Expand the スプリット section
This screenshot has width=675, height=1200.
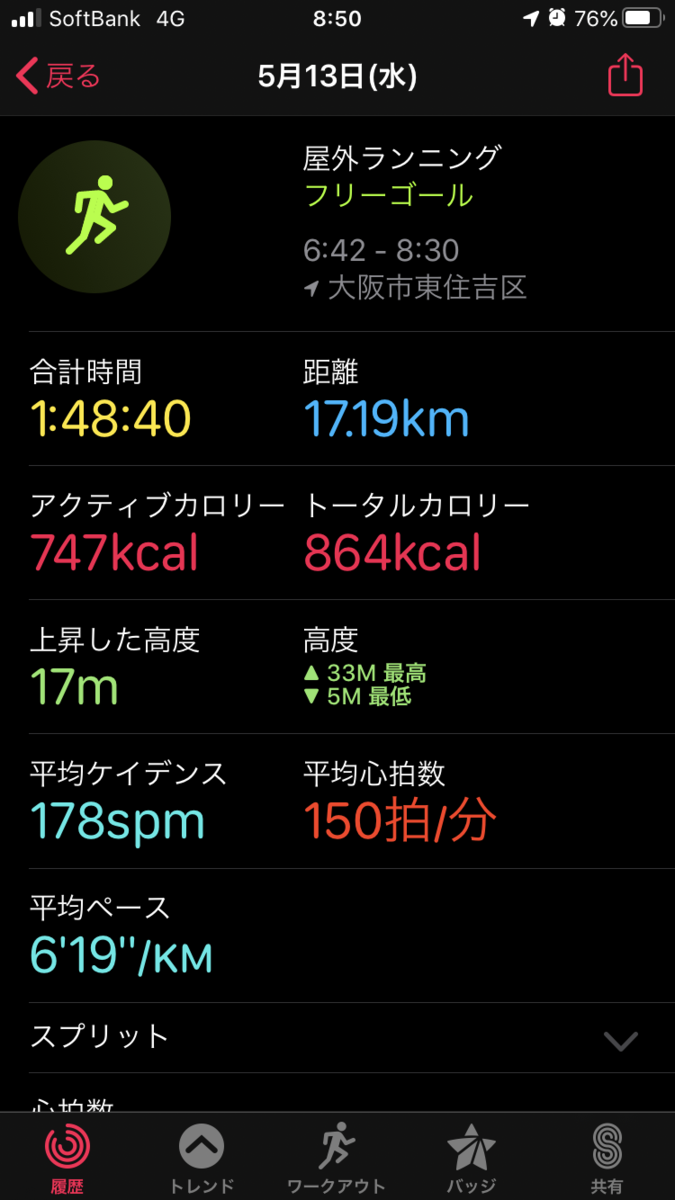coord(620,1040)
